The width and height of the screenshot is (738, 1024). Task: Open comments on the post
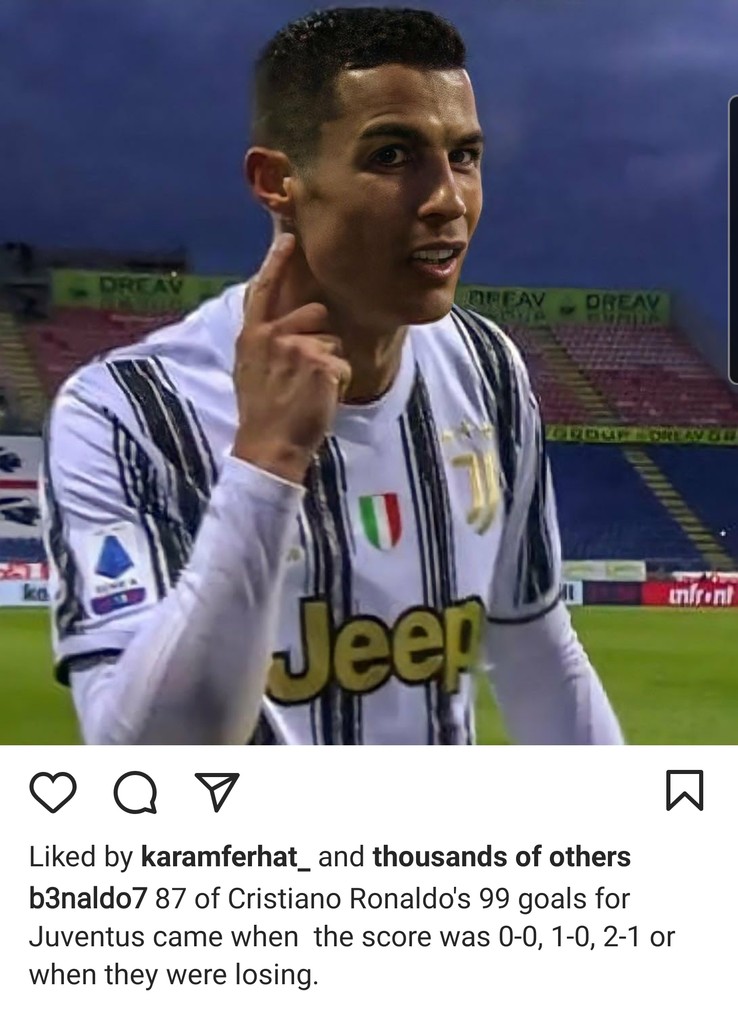coord(134,792)
